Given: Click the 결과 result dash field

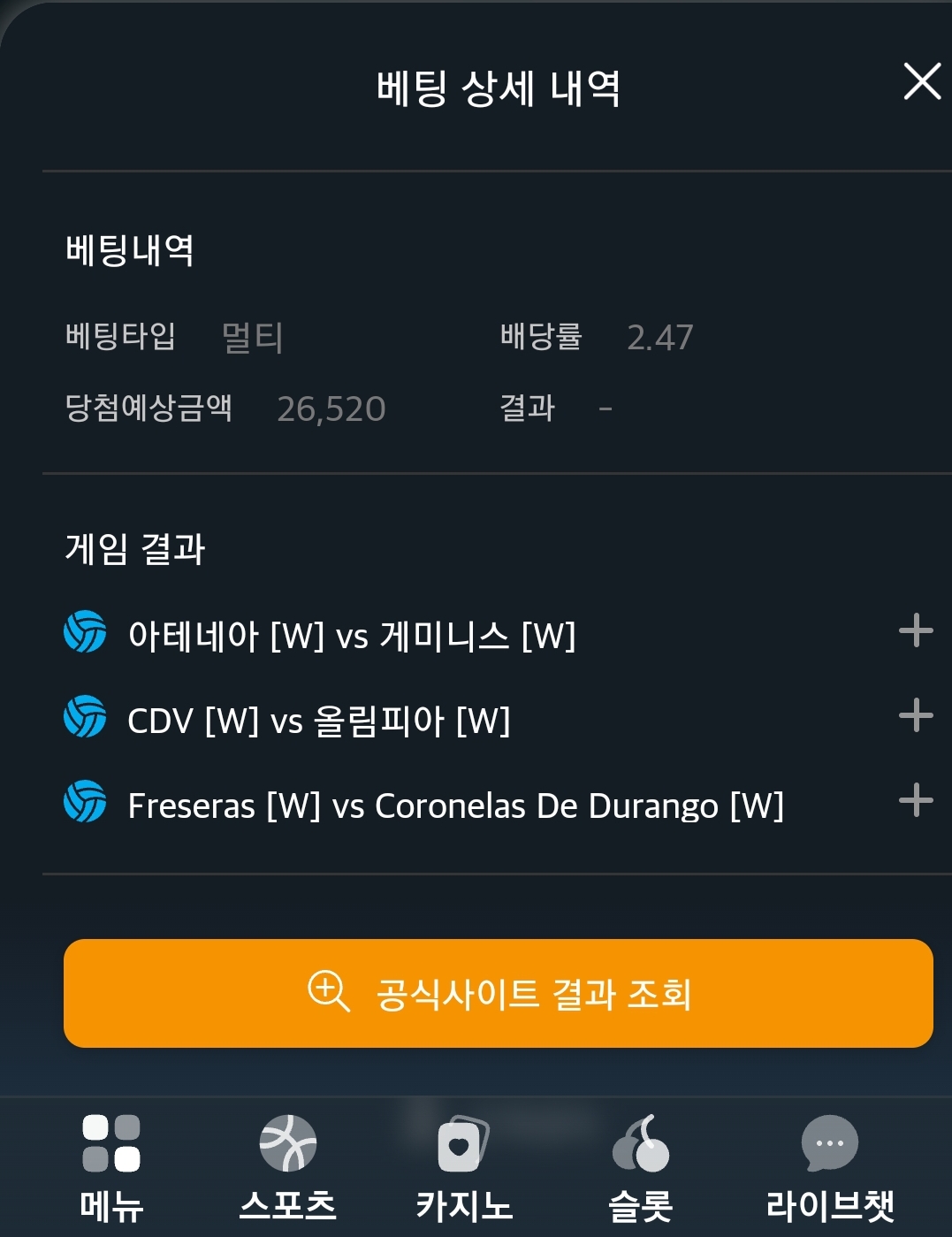Looking at the screenshot, I should [x=606, y=409].
